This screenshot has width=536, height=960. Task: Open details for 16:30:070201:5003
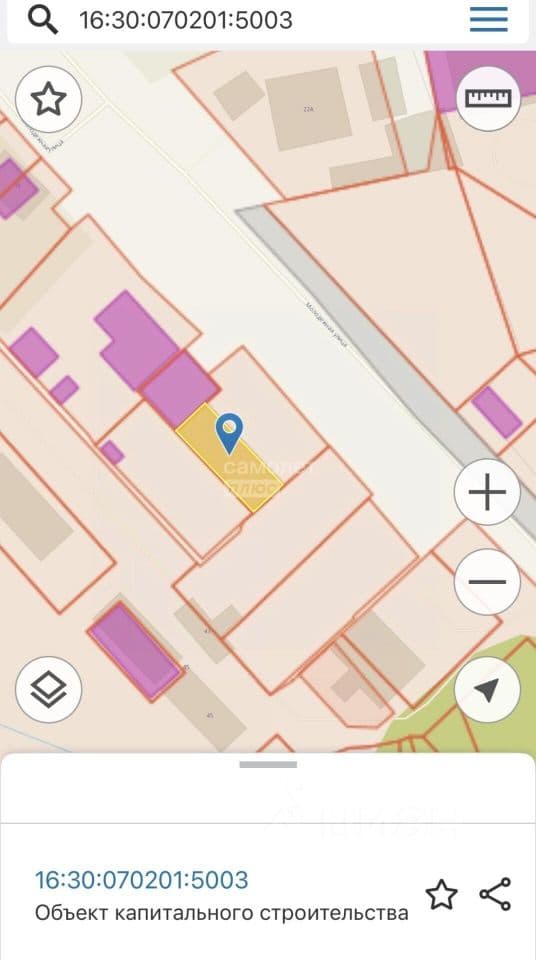[x=142, y=880]
